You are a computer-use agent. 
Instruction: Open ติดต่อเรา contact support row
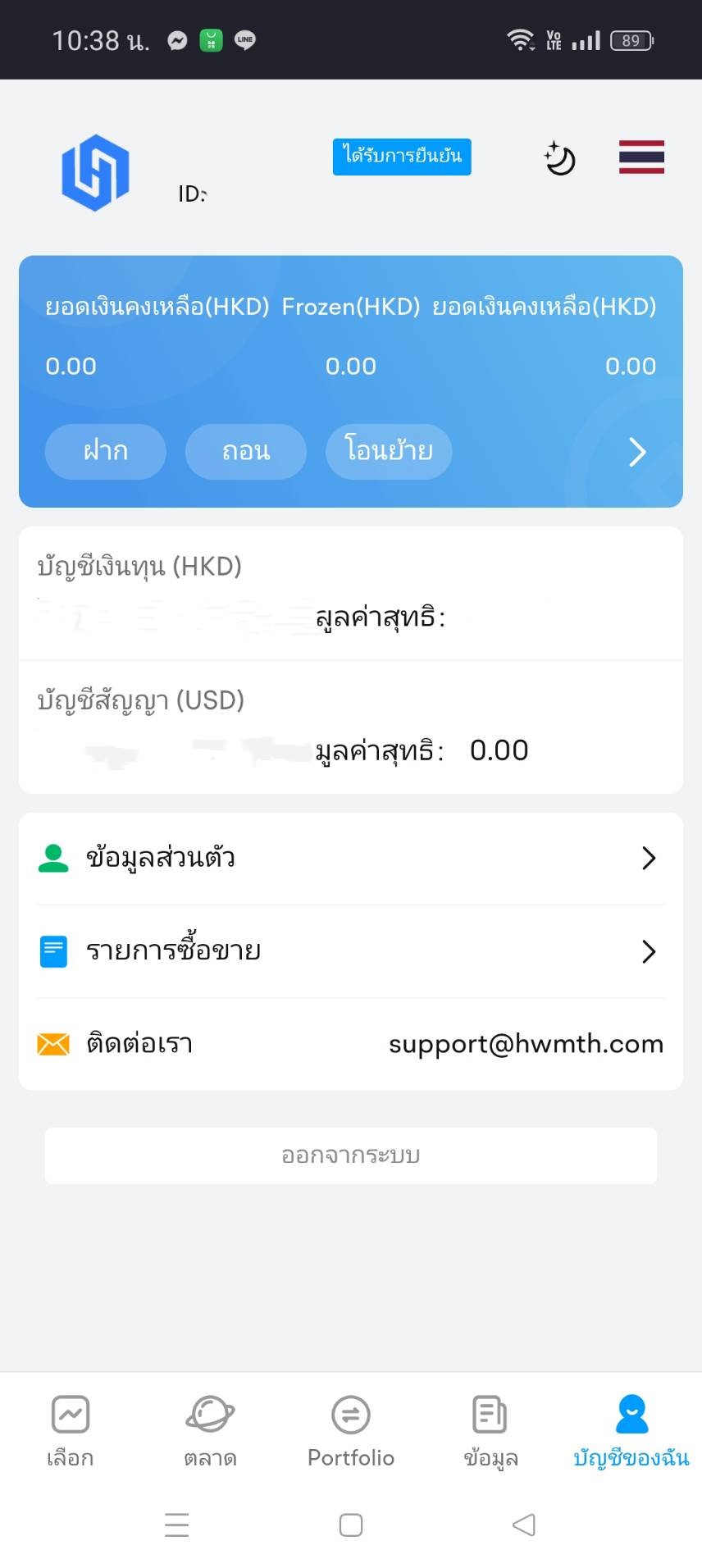coord(351,1044)
